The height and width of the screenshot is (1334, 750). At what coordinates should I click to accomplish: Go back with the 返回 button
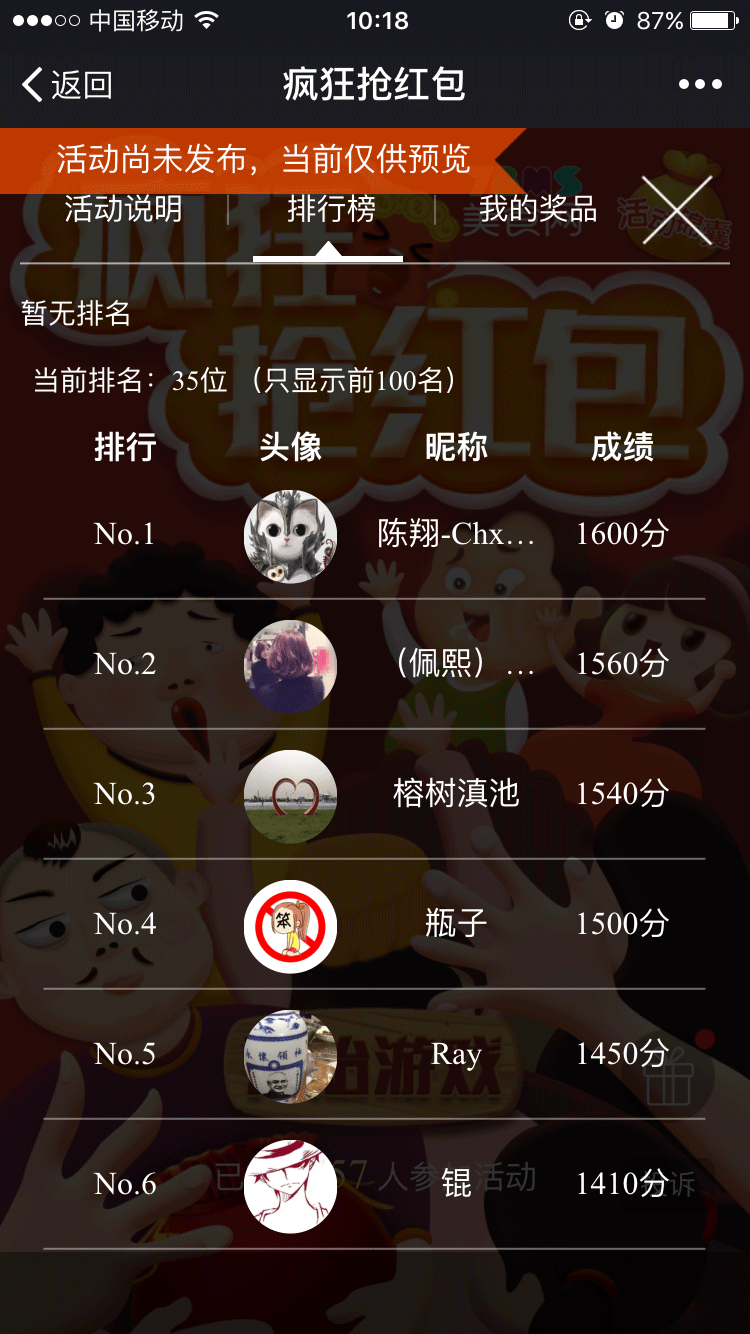(x=66, y=85)
